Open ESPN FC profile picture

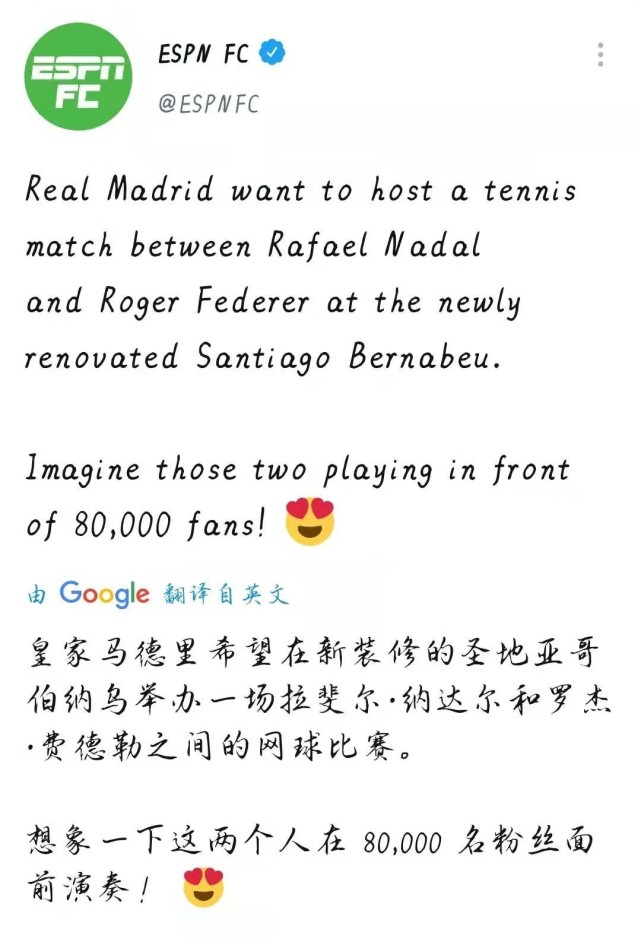(x=78, y=77)
